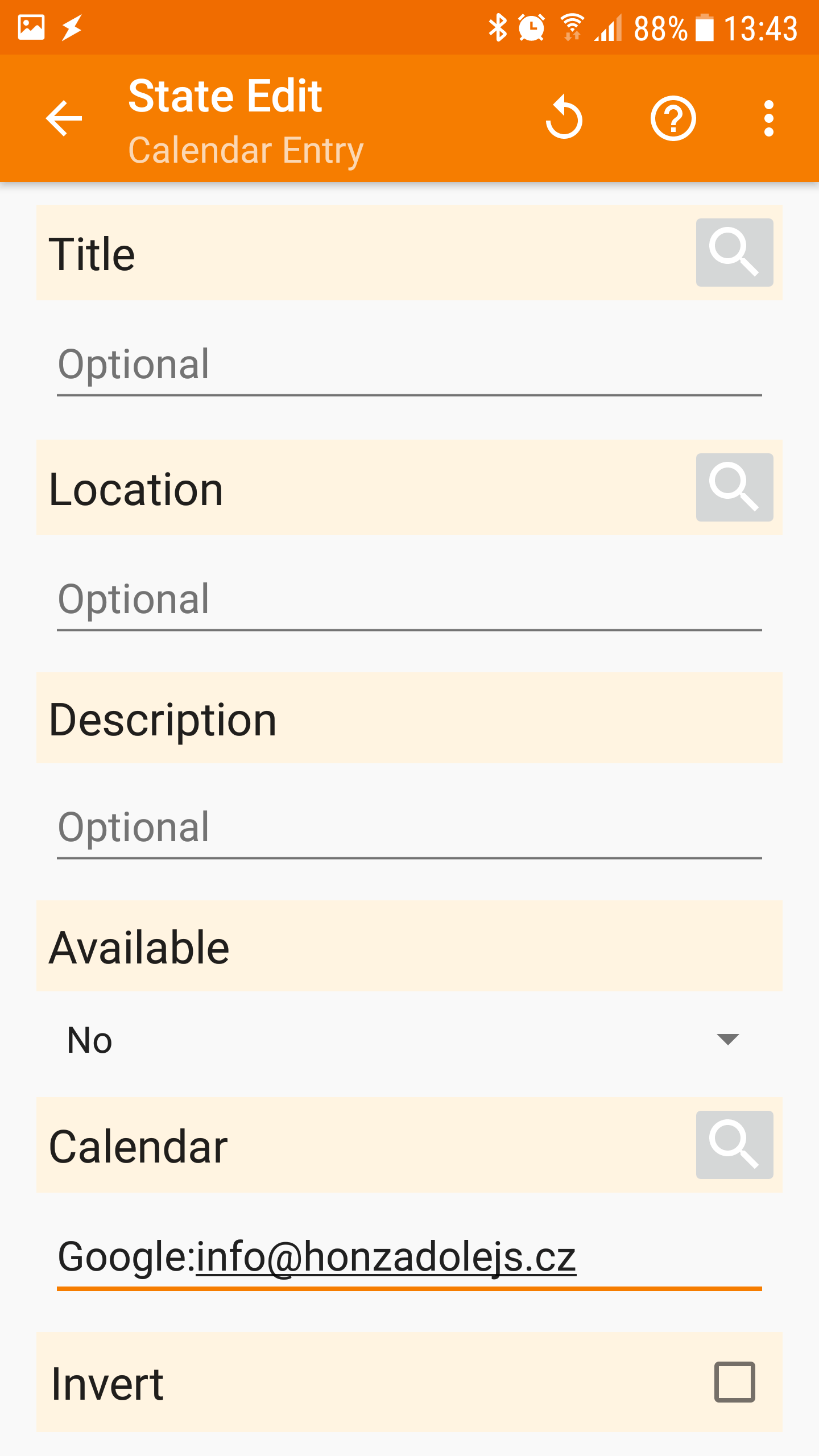This screenshot has width=819, height=1456.
Task: Go back from State Edit
Action: [x=64, y=118]
